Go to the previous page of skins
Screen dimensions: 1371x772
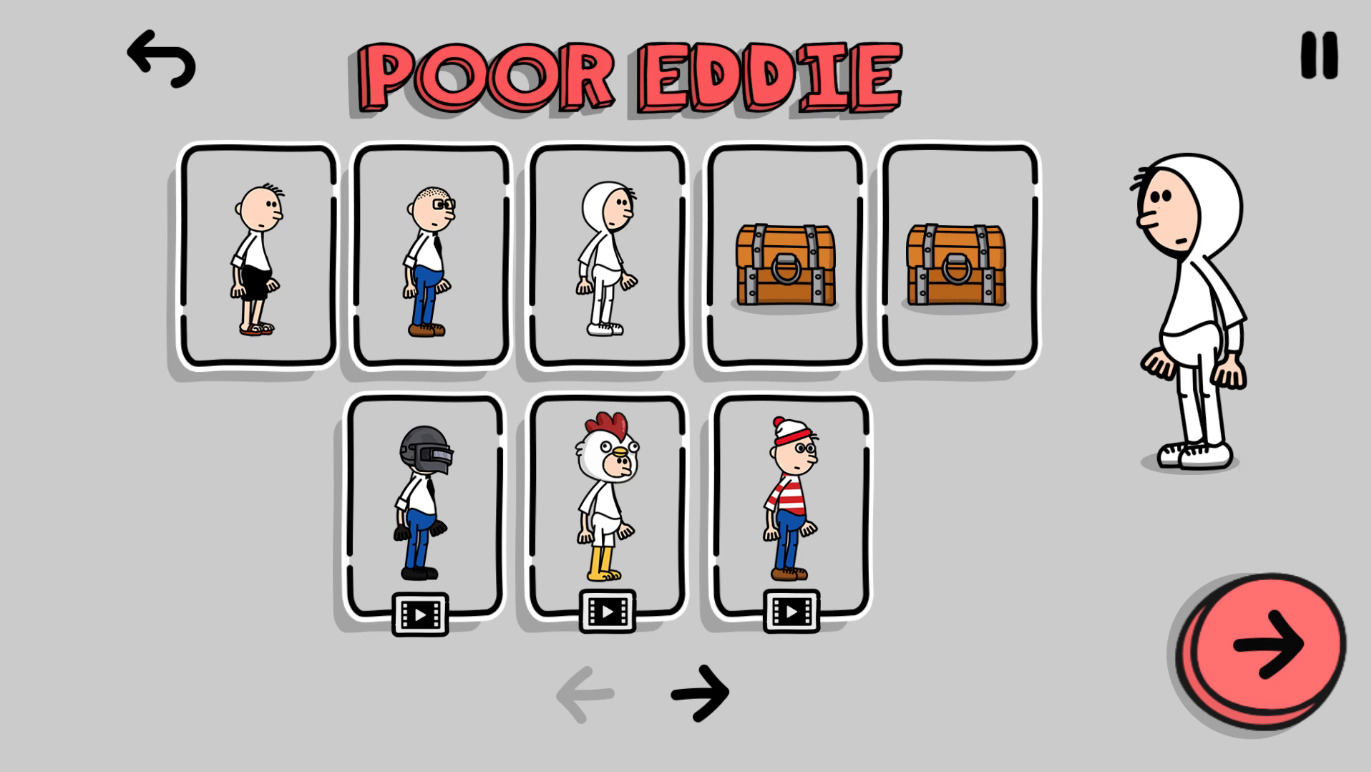586,692
